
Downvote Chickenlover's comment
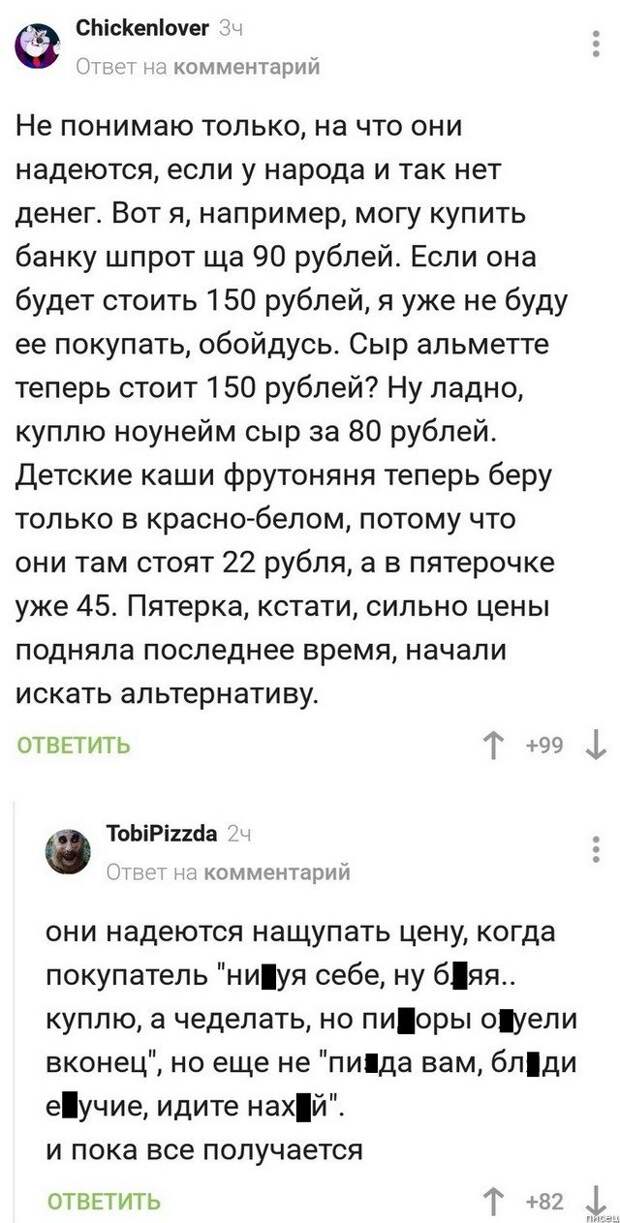tap(596, 747)
